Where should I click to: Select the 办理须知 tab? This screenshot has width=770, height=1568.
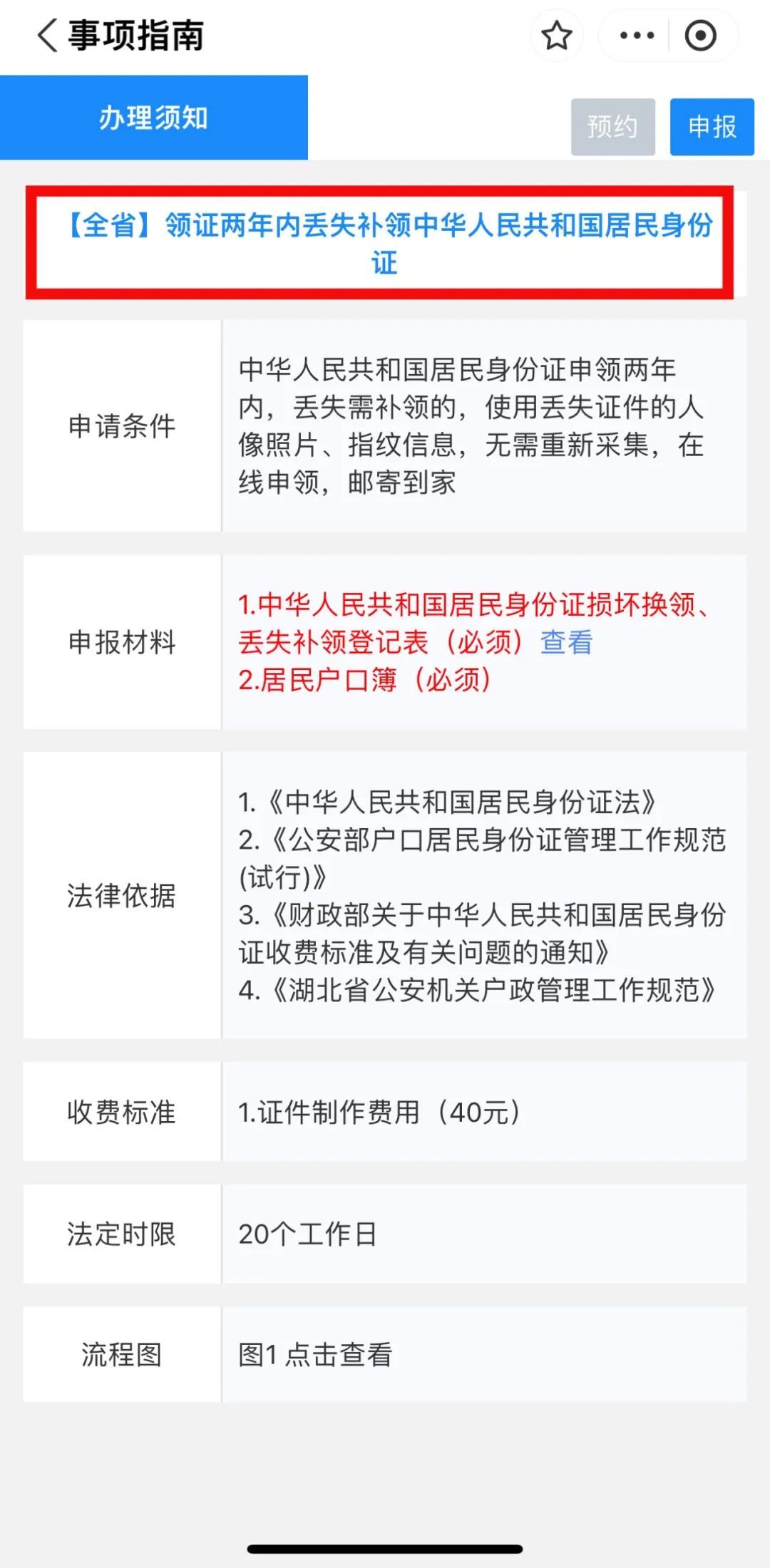(154, 118)
